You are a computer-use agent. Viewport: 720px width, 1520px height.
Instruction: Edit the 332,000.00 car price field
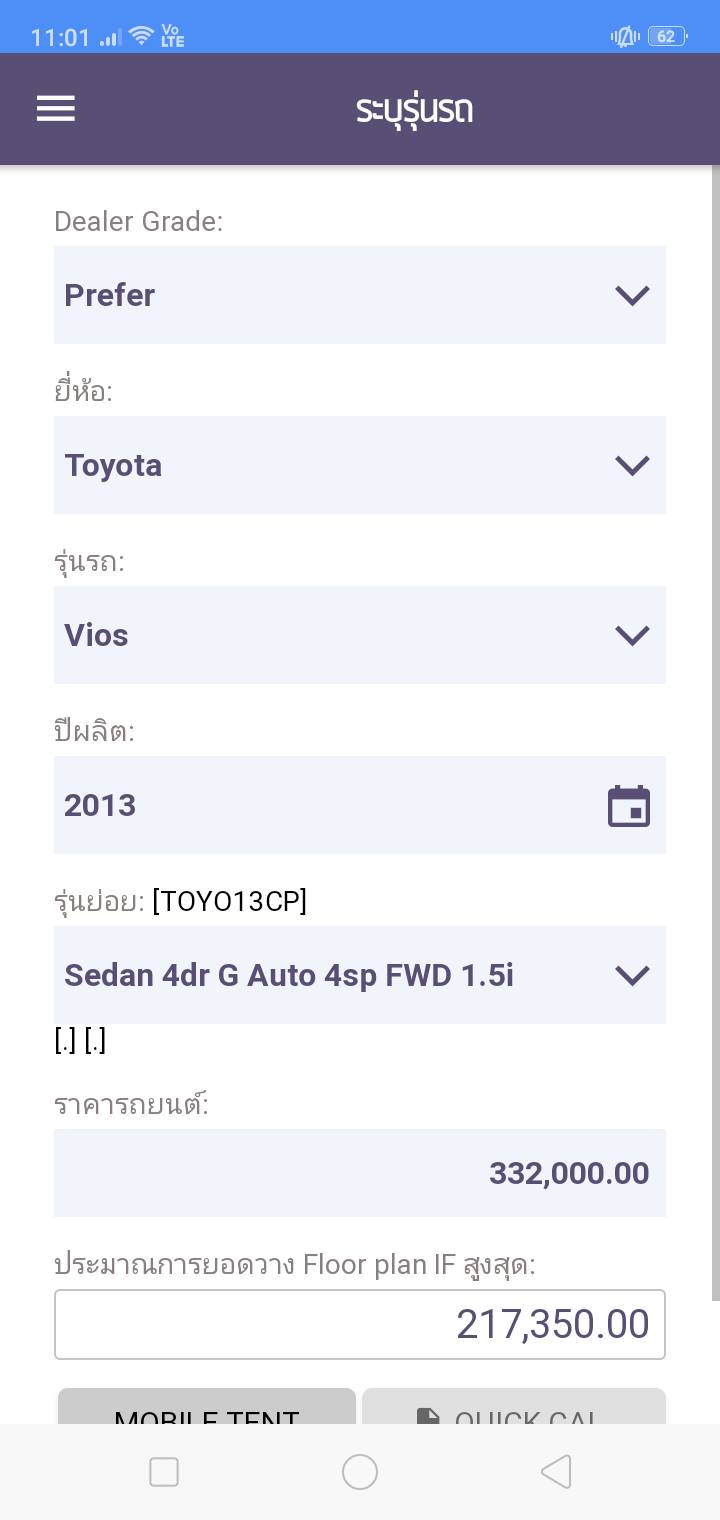pyautogui.click(x=359, y=1173)
